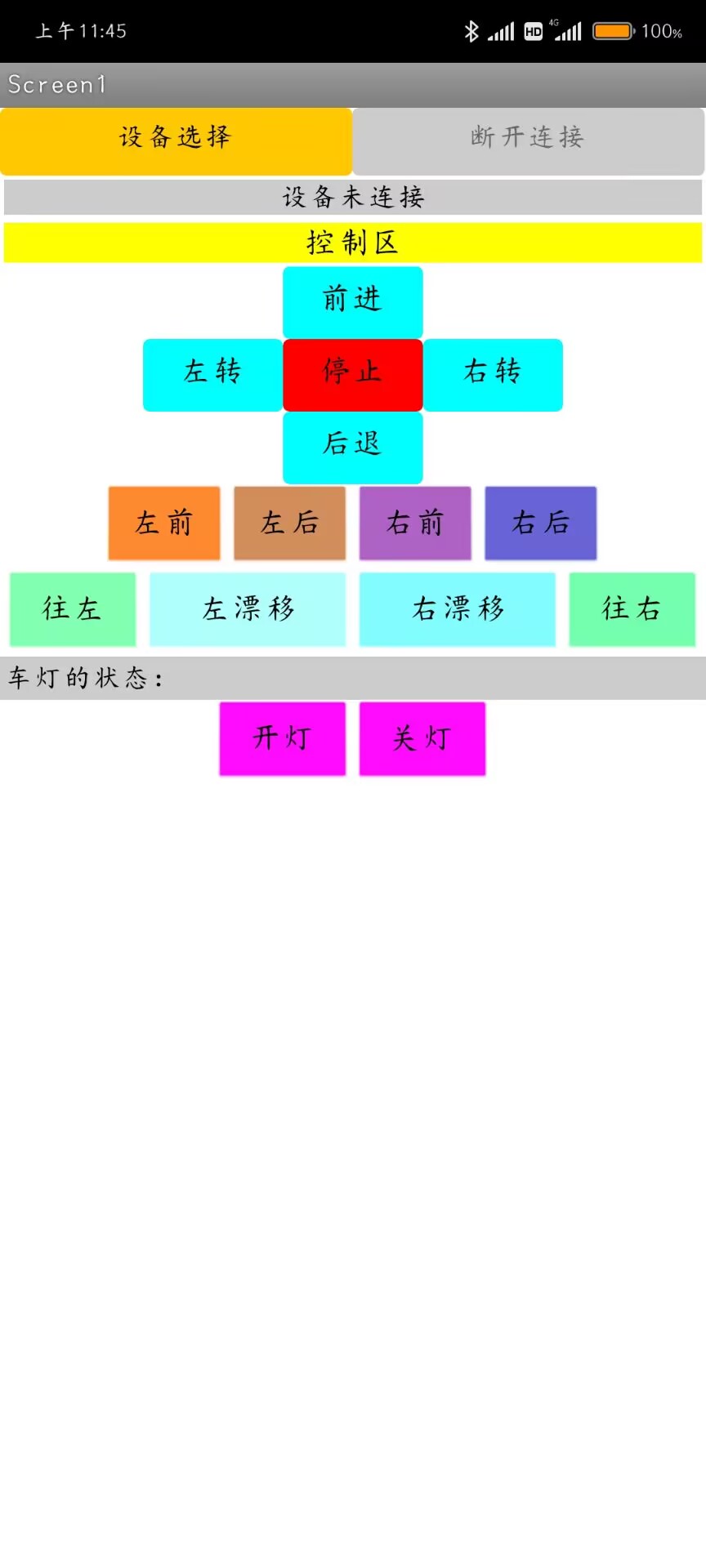Start a left drift with 左漂移
Viewport: 706px width, 1568px height.
(248, 609)
